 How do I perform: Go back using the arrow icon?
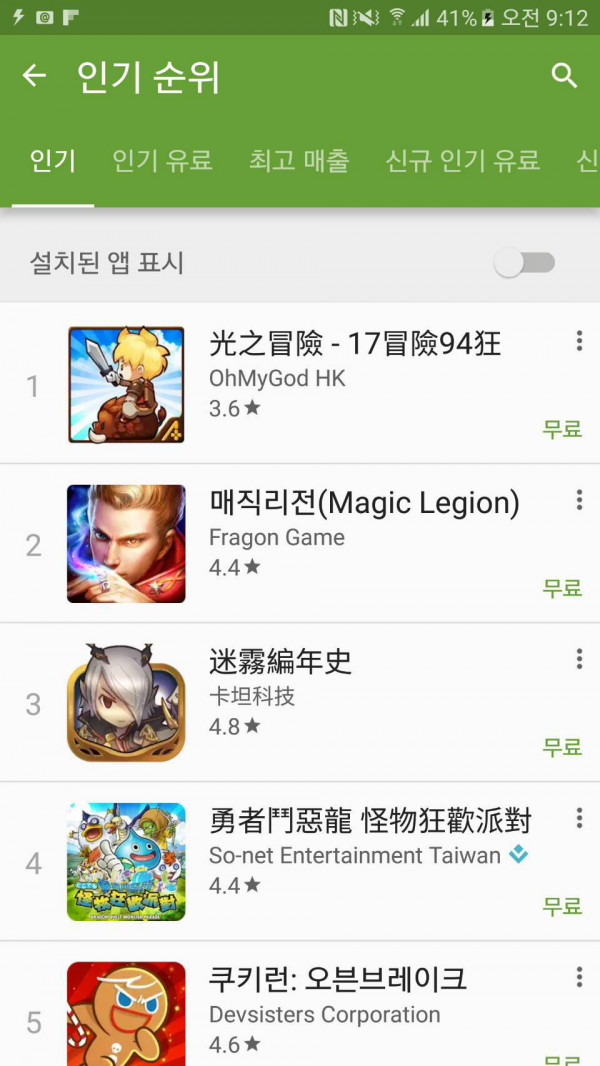point(35,76)
